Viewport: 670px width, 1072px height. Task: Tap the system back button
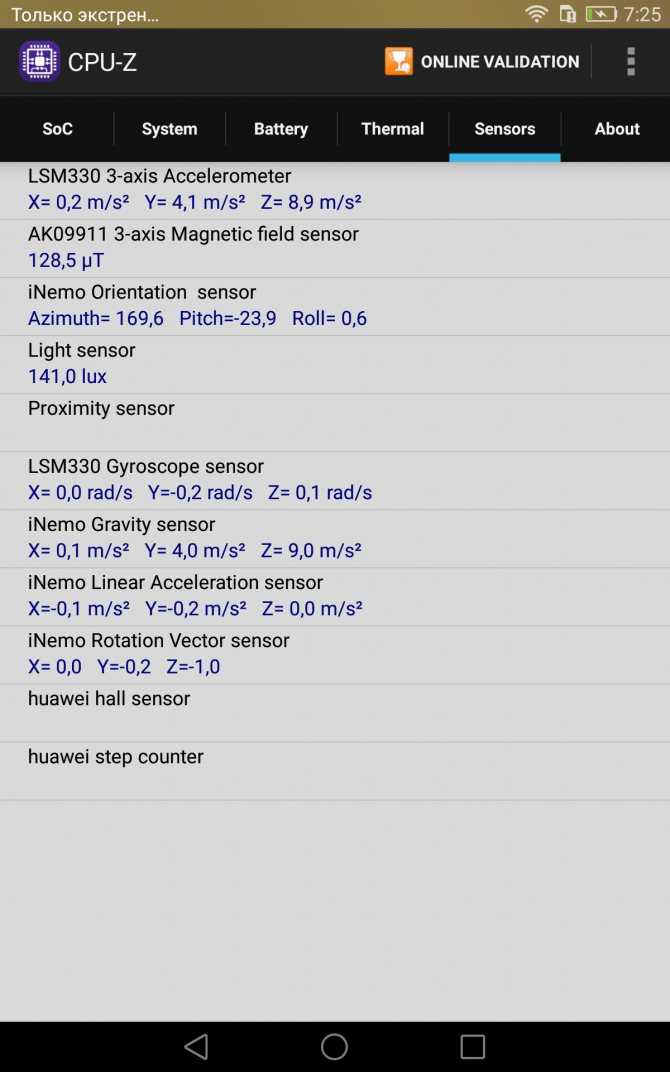point(196,1046)
